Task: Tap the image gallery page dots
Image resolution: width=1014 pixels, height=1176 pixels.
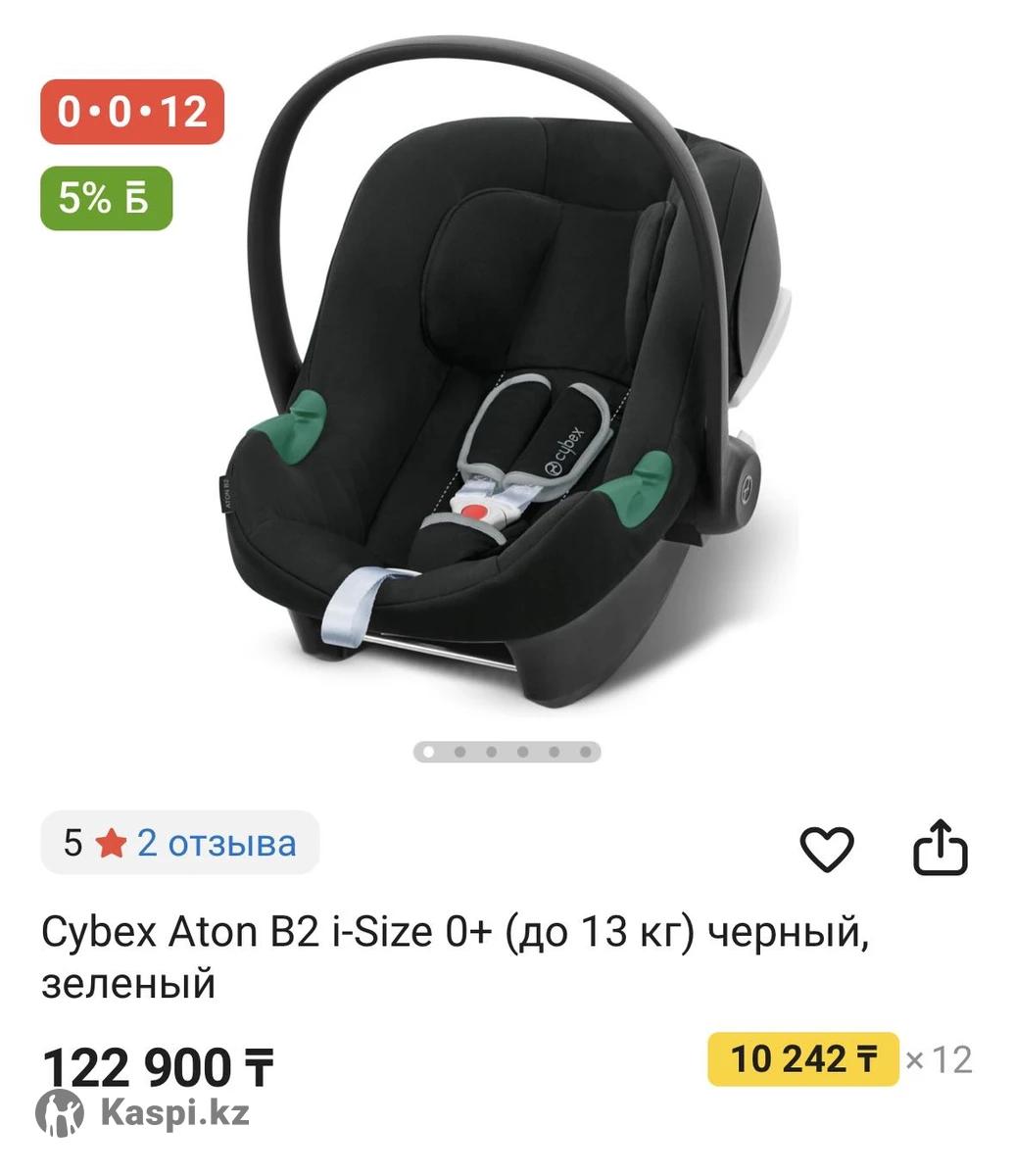Action: 507,753
